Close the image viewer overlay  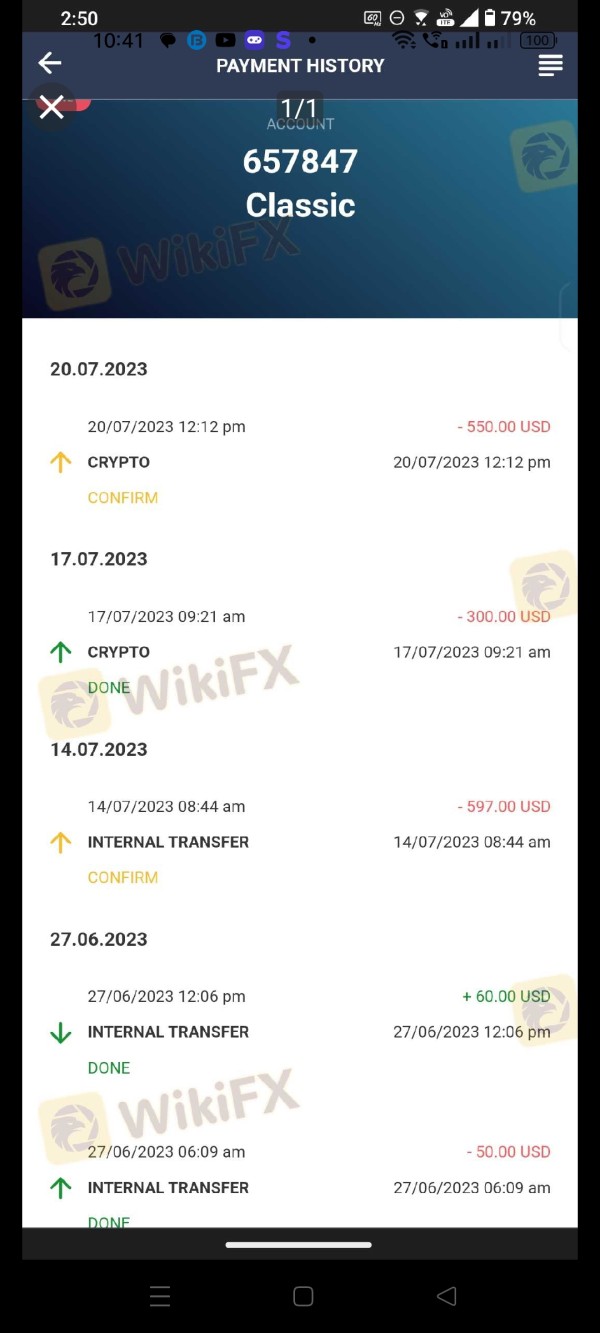(x=51, y=107)
